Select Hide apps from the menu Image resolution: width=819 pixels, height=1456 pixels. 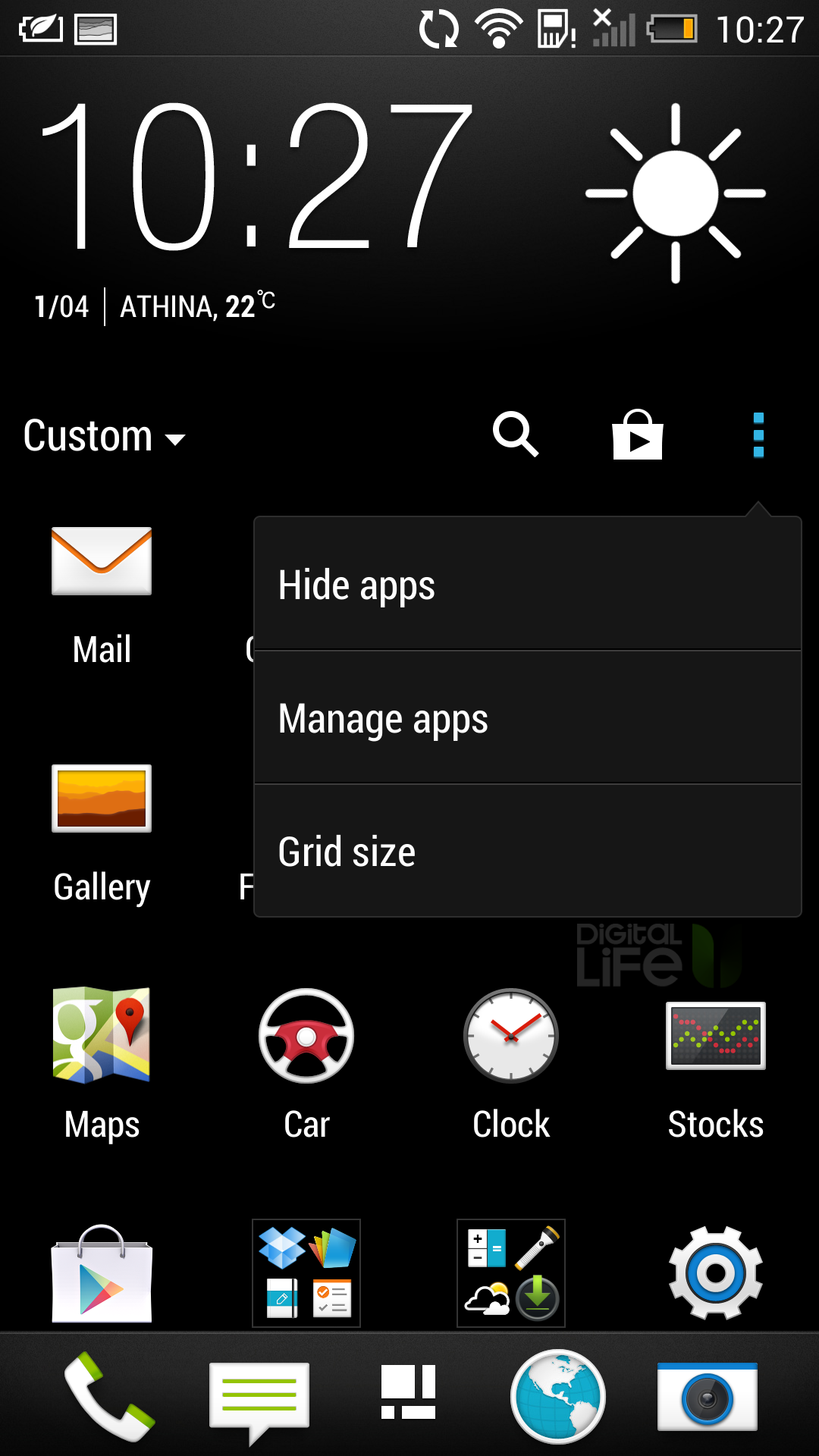point(527,585)
